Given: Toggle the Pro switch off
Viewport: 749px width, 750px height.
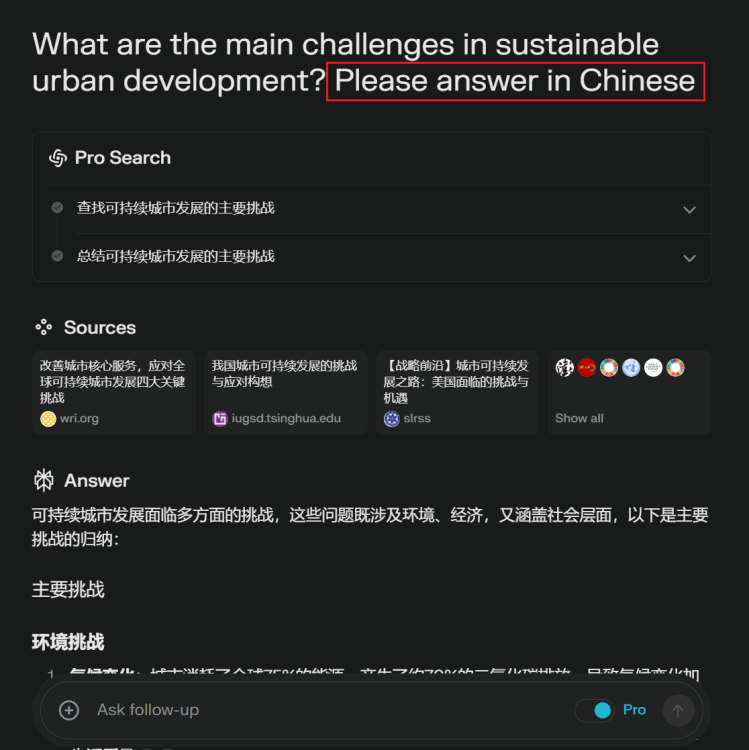Looking at the screenshot, I should point(598,709).
